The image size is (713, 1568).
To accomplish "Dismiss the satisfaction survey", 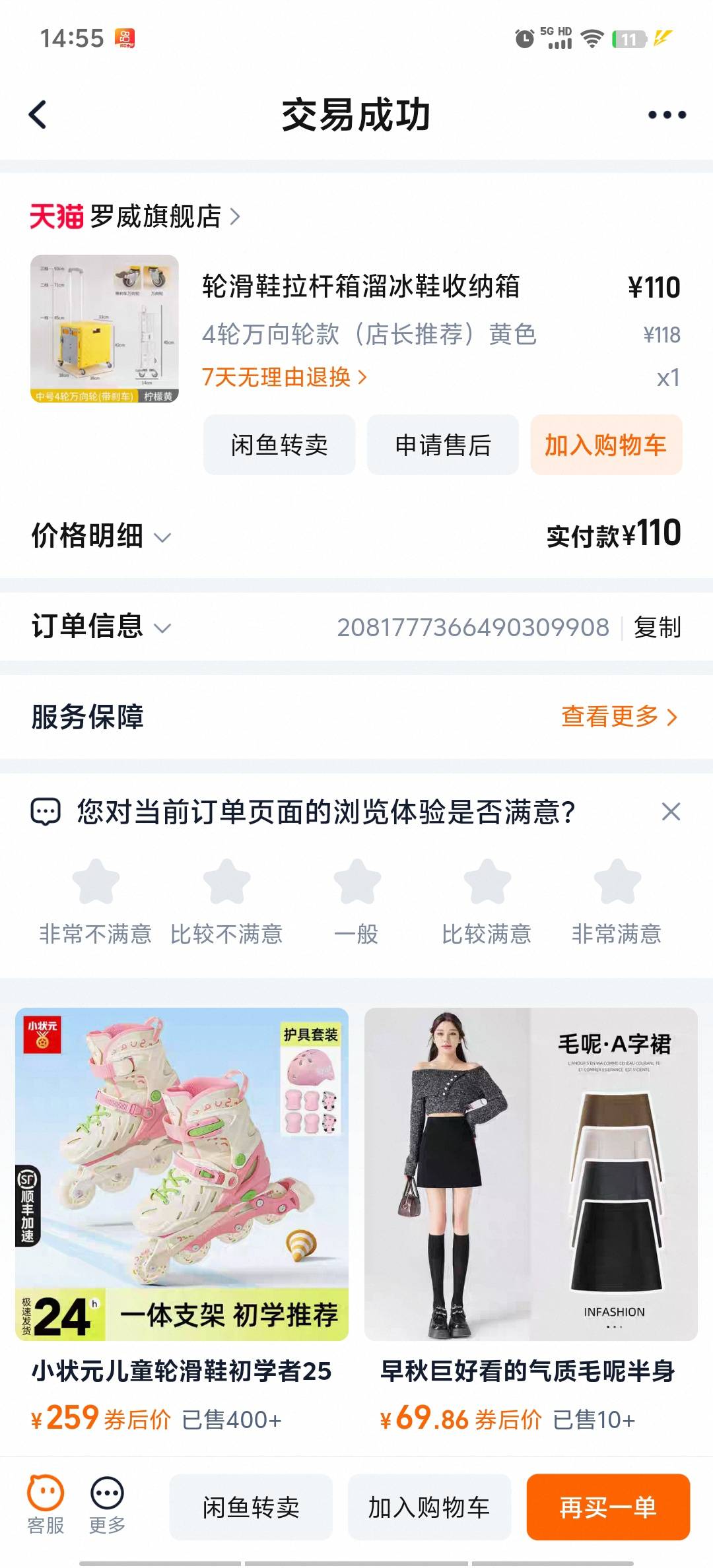I will pos(671,812).
